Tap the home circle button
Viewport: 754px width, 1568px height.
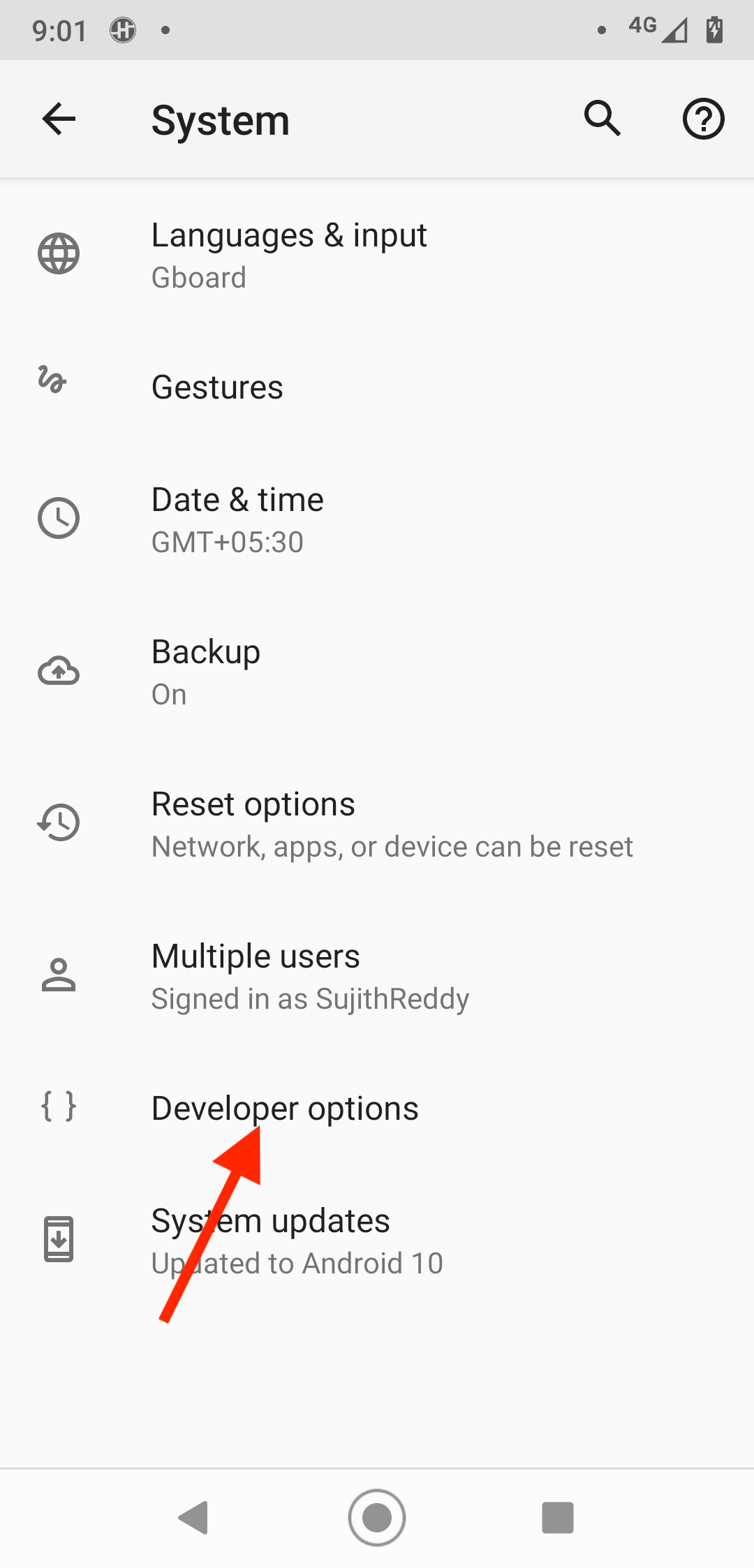coord(377,1516)
